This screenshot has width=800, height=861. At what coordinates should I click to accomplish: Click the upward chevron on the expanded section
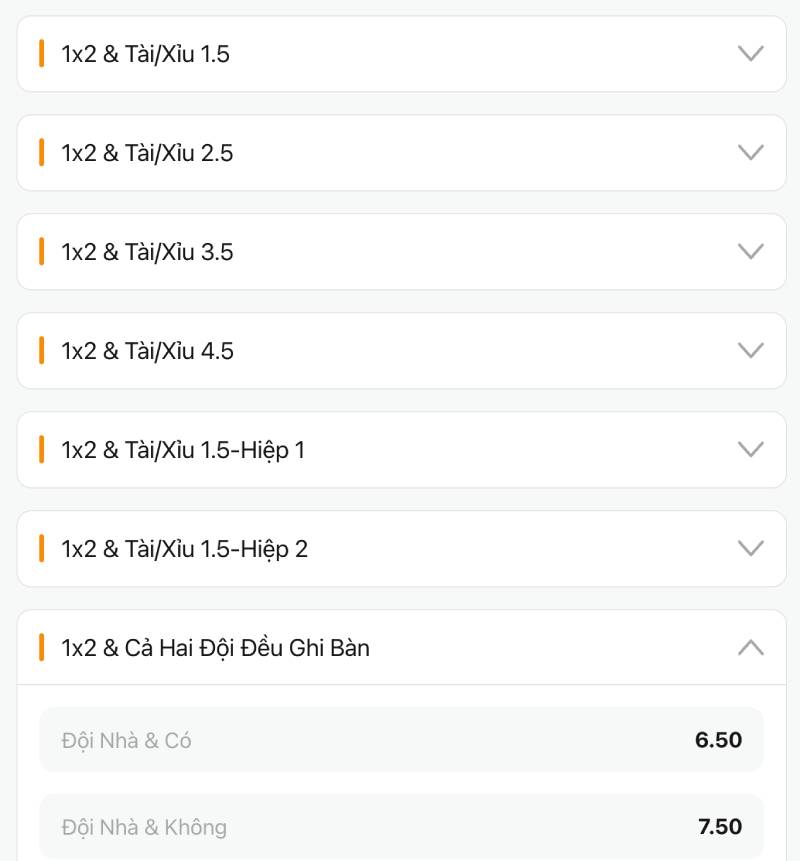750,647
